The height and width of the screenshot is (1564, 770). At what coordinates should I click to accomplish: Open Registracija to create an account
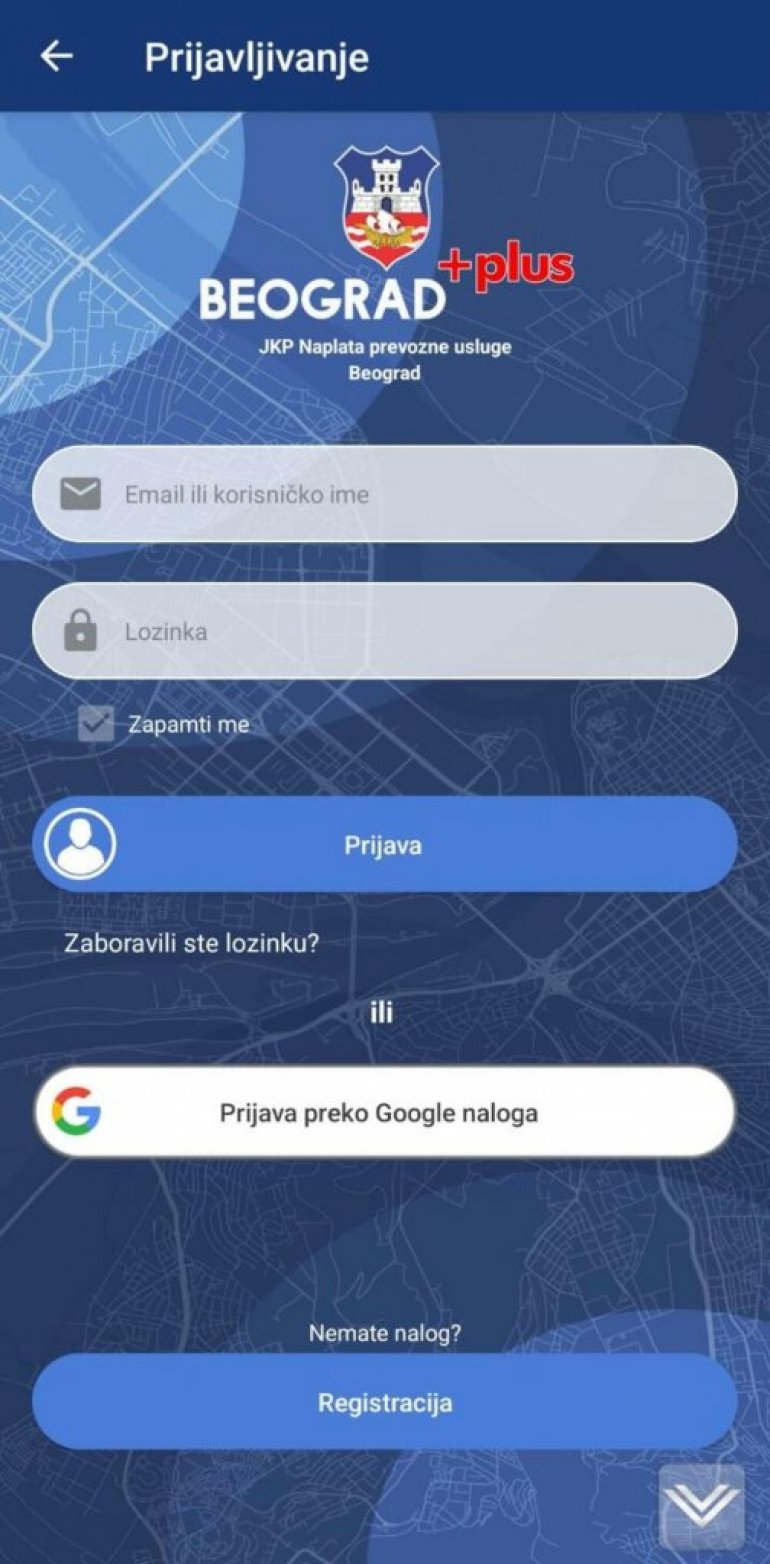pos(384,1402)
